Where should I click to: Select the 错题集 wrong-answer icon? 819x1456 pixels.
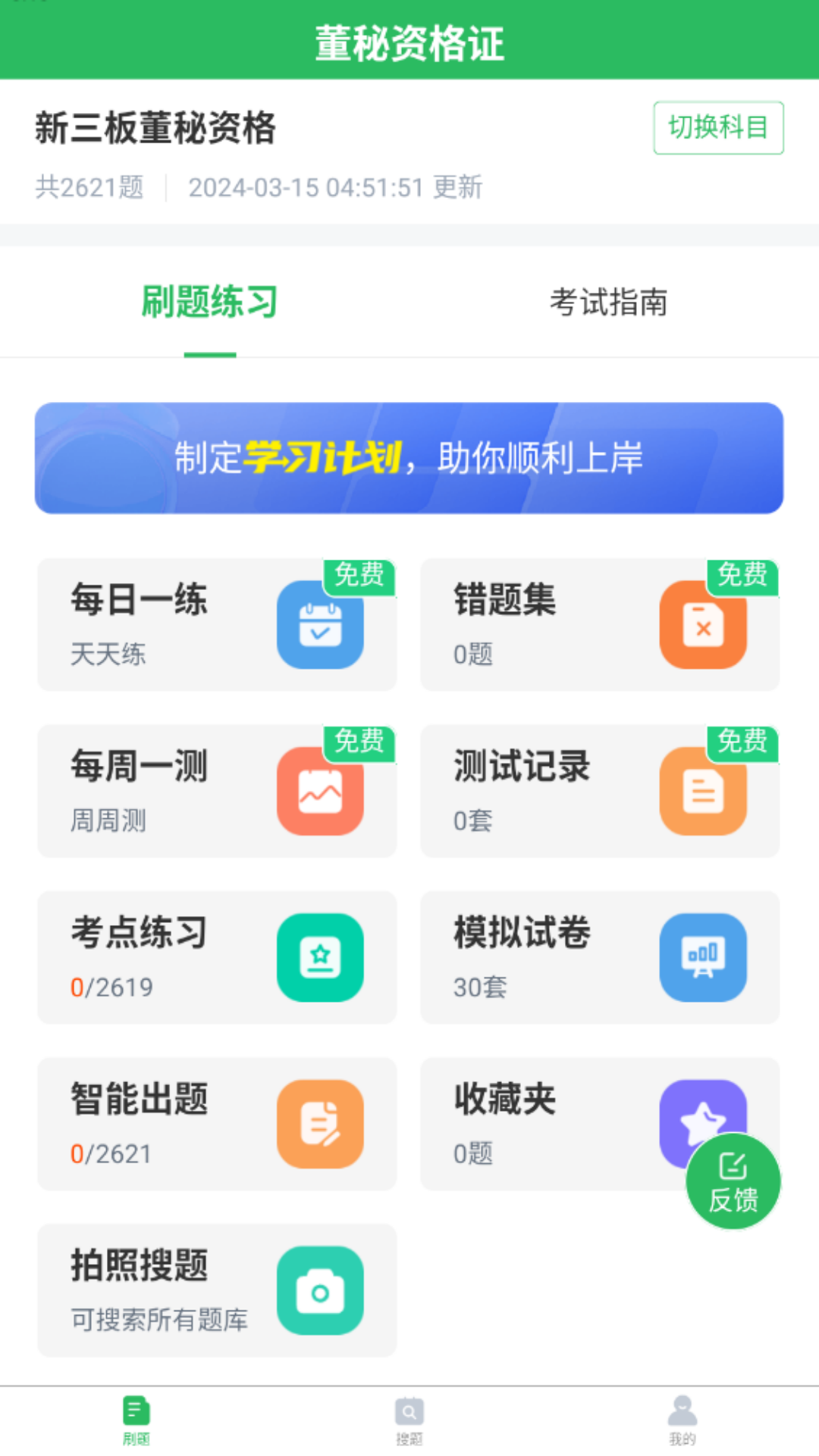(703, 624)
